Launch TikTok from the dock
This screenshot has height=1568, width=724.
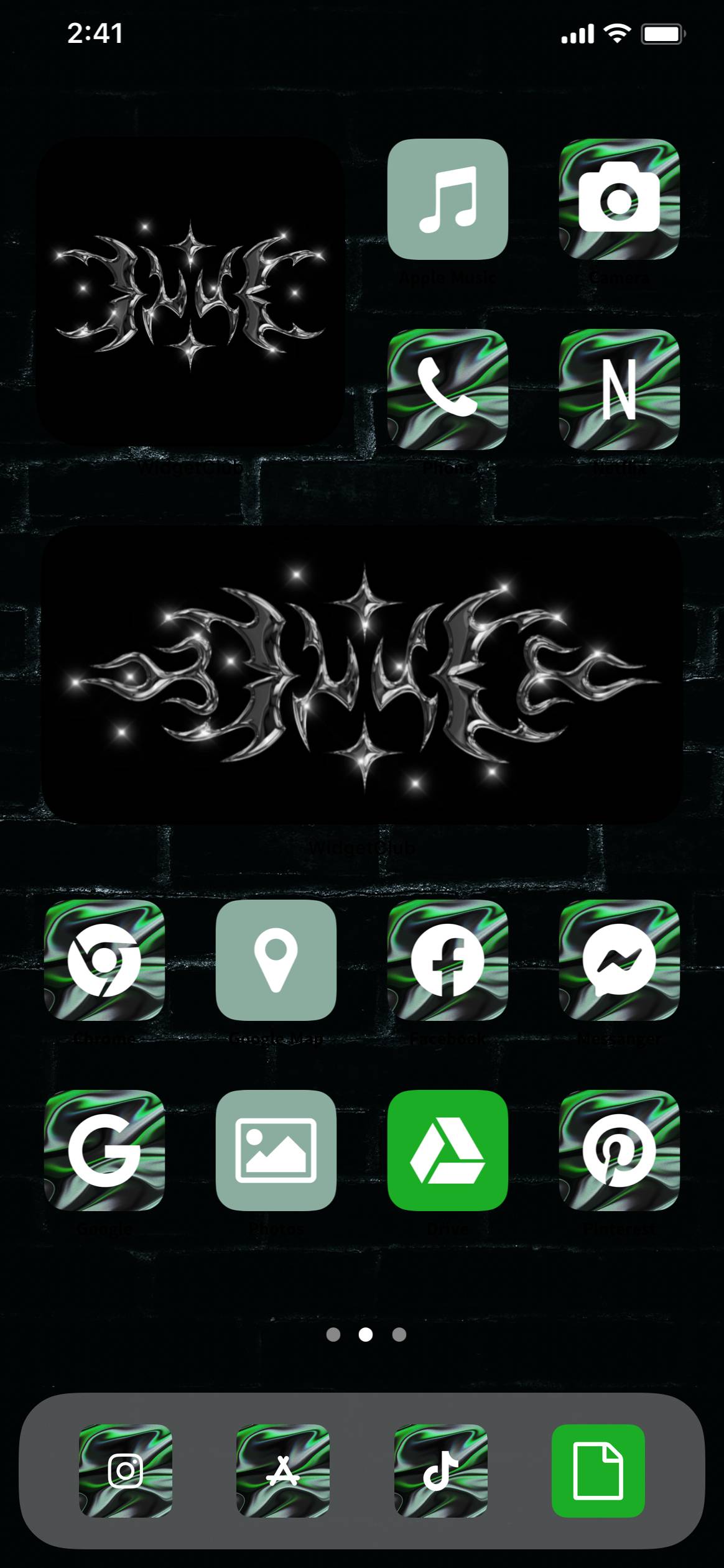point(441,1471)
